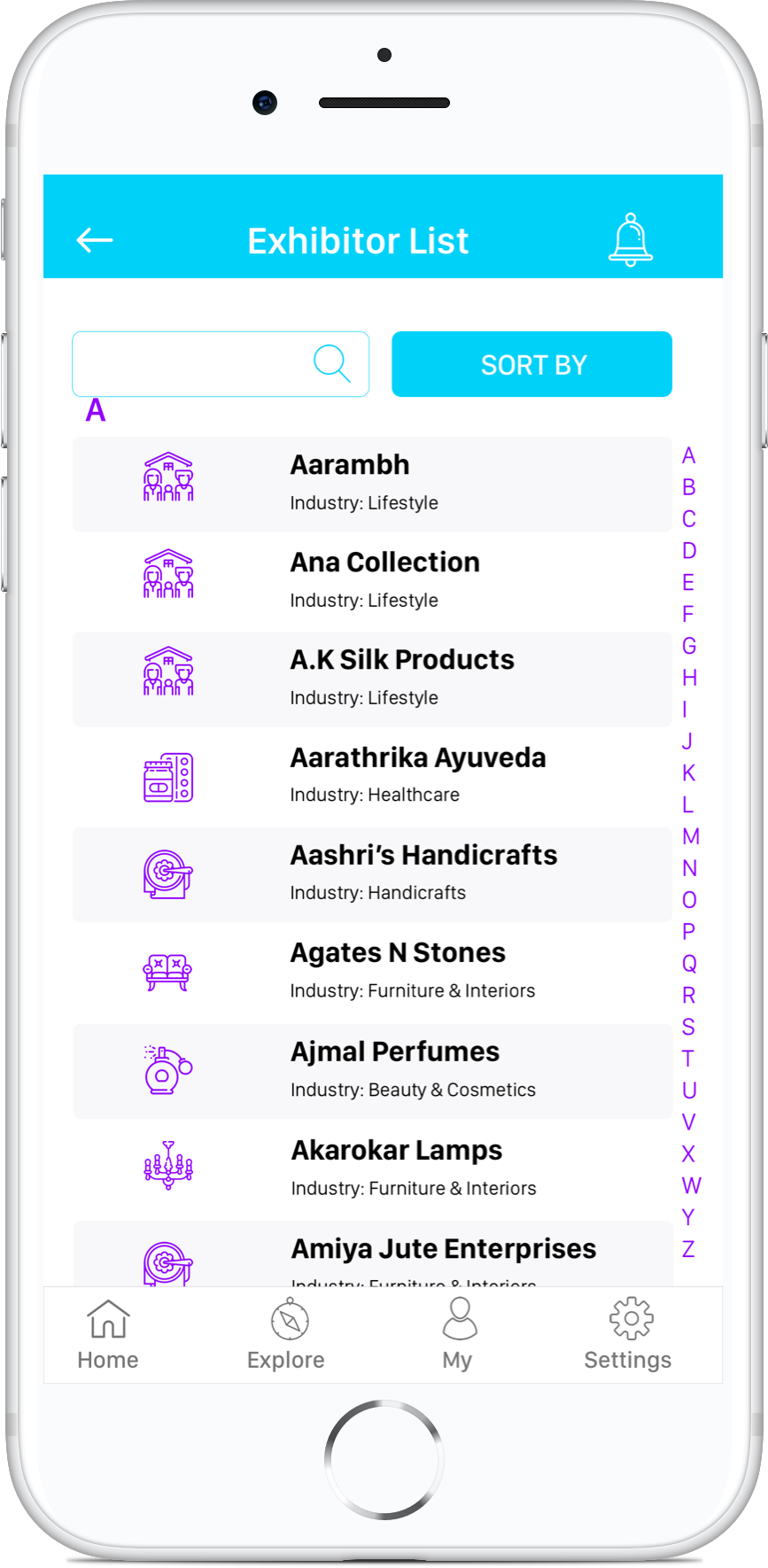Click the handicraft icon beside Aashri's Handicrafts

pyautogui.click(x=168, y=873)
